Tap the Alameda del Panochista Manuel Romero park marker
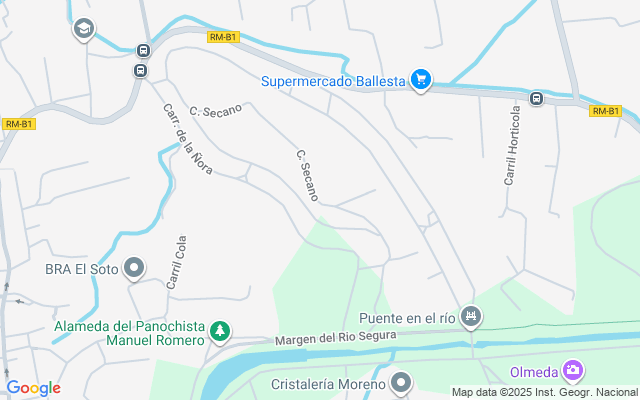640x400 pixels. (x=220, y=331)
